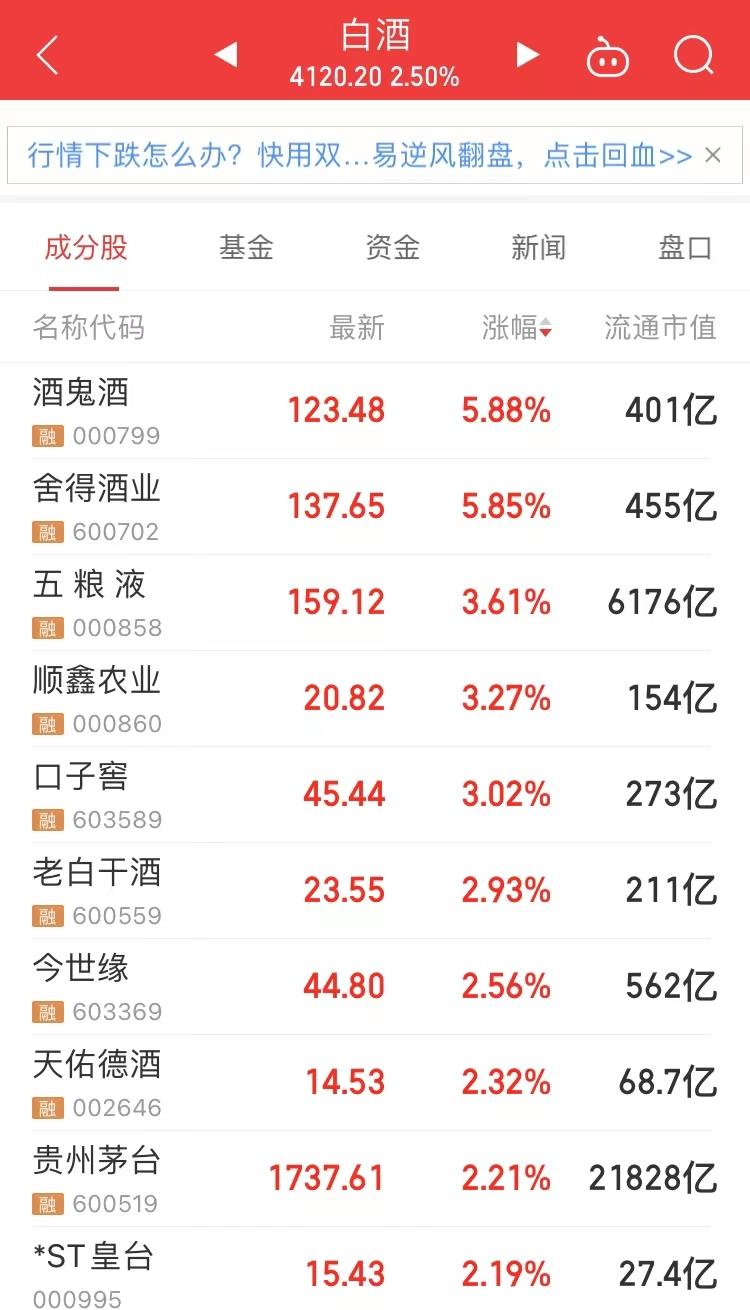The width and height of the screenshot is (750, 1310).
Task: Open the search magnifier
Action: (693, 55)
